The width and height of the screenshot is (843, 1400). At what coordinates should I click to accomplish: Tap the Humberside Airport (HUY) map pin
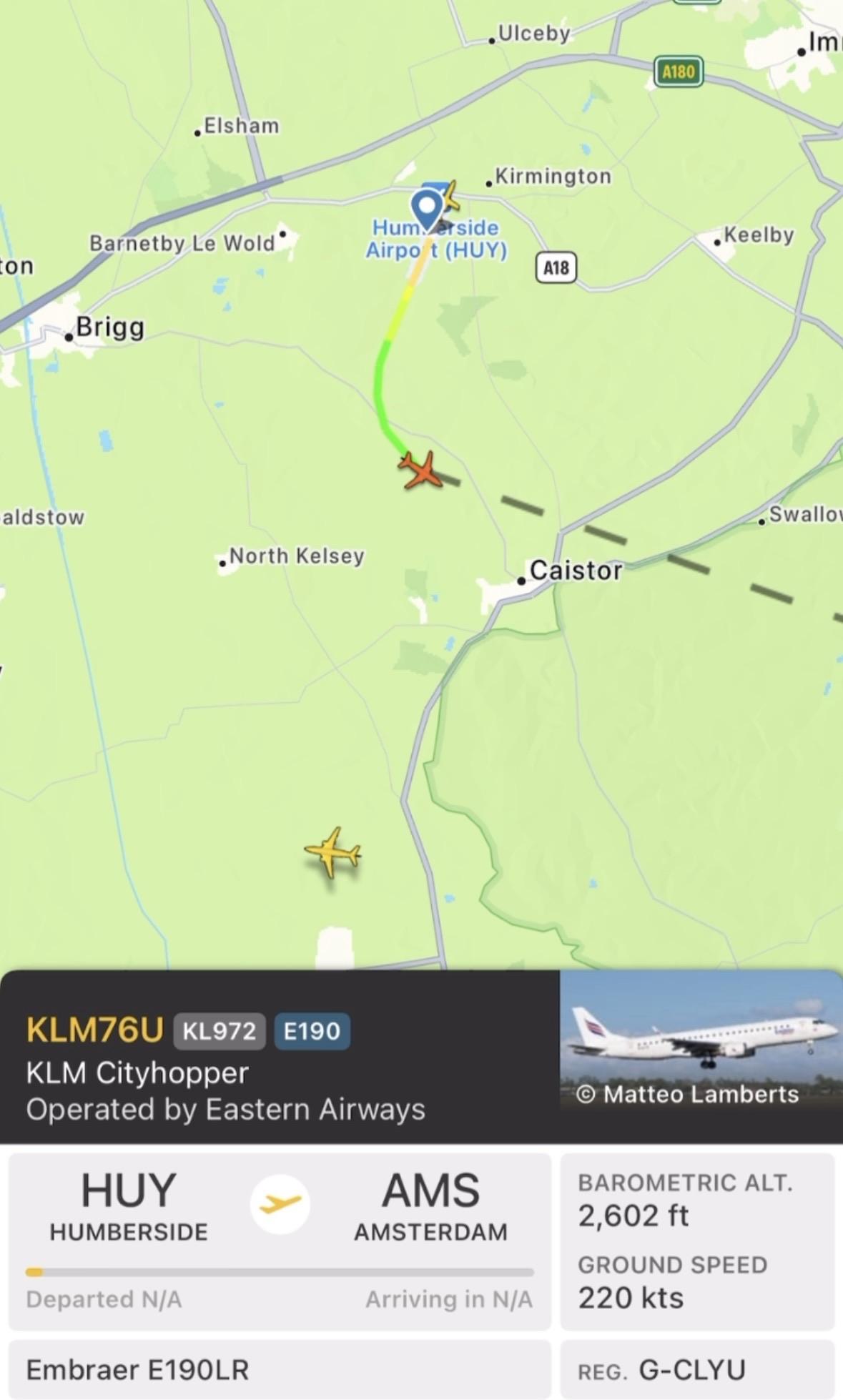coord(428,209)
